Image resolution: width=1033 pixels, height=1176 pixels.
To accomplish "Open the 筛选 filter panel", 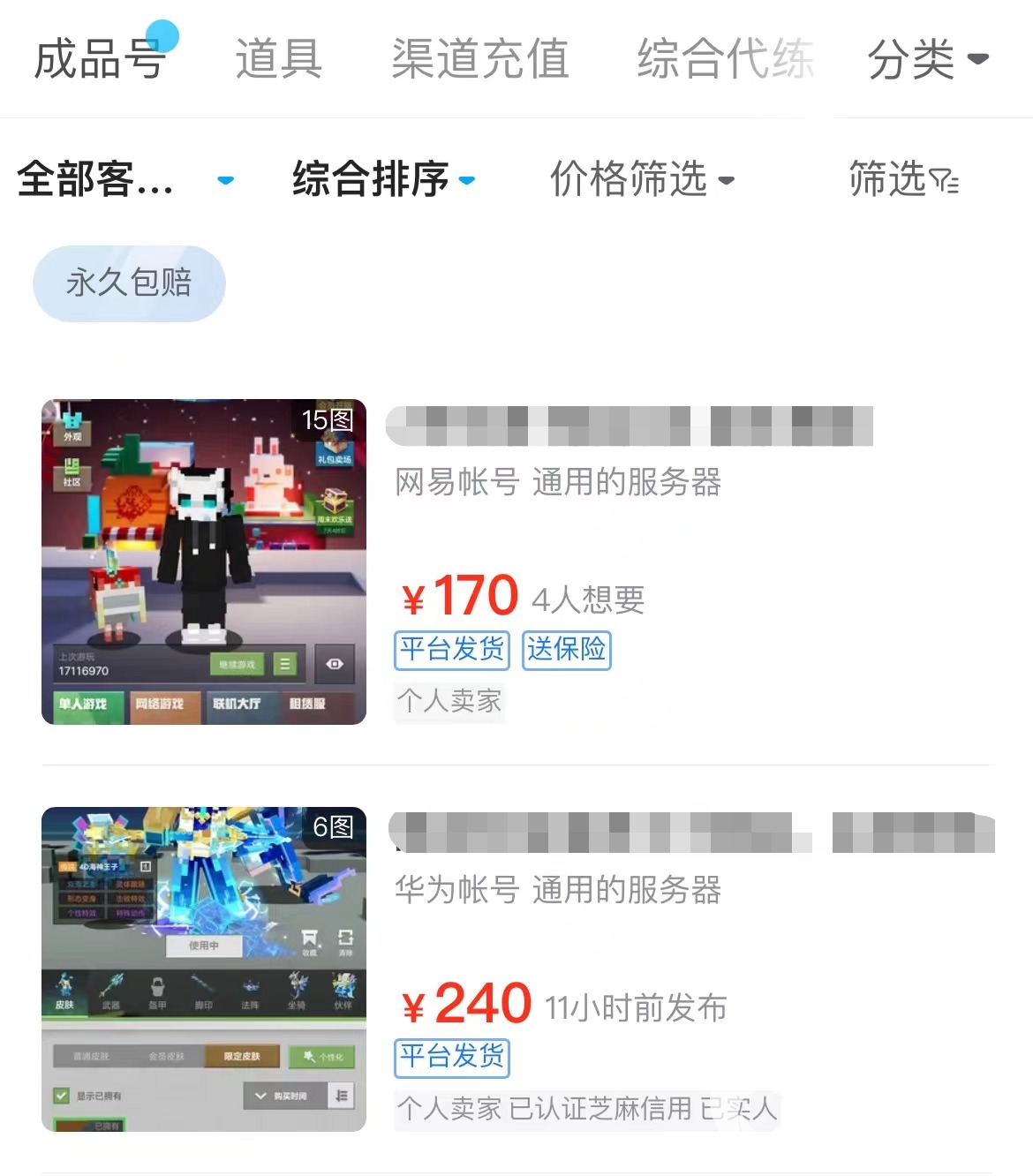I will click(x=902, y=179).
